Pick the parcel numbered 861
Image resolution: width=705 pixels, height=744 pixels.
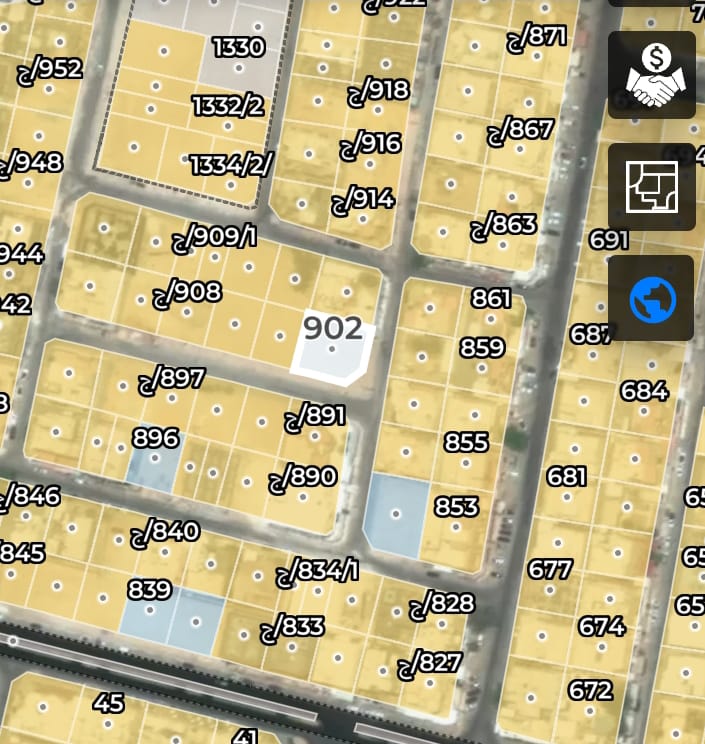[490, 298]
